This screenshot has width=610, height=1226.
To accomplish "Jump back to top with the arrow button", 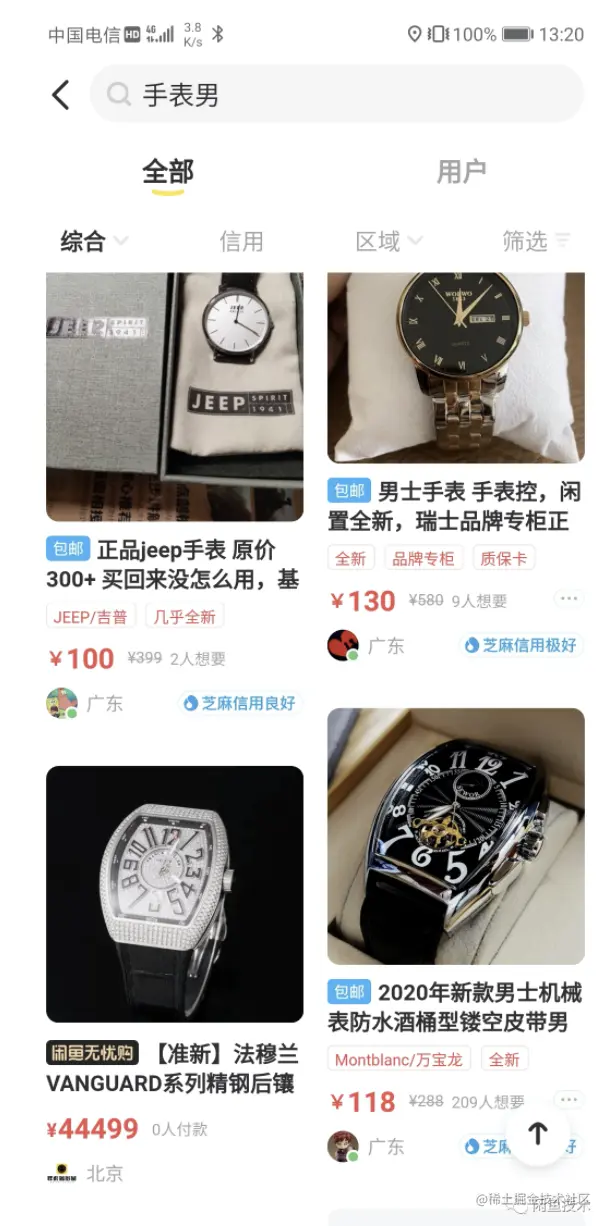I will [x=538, y=1133].
